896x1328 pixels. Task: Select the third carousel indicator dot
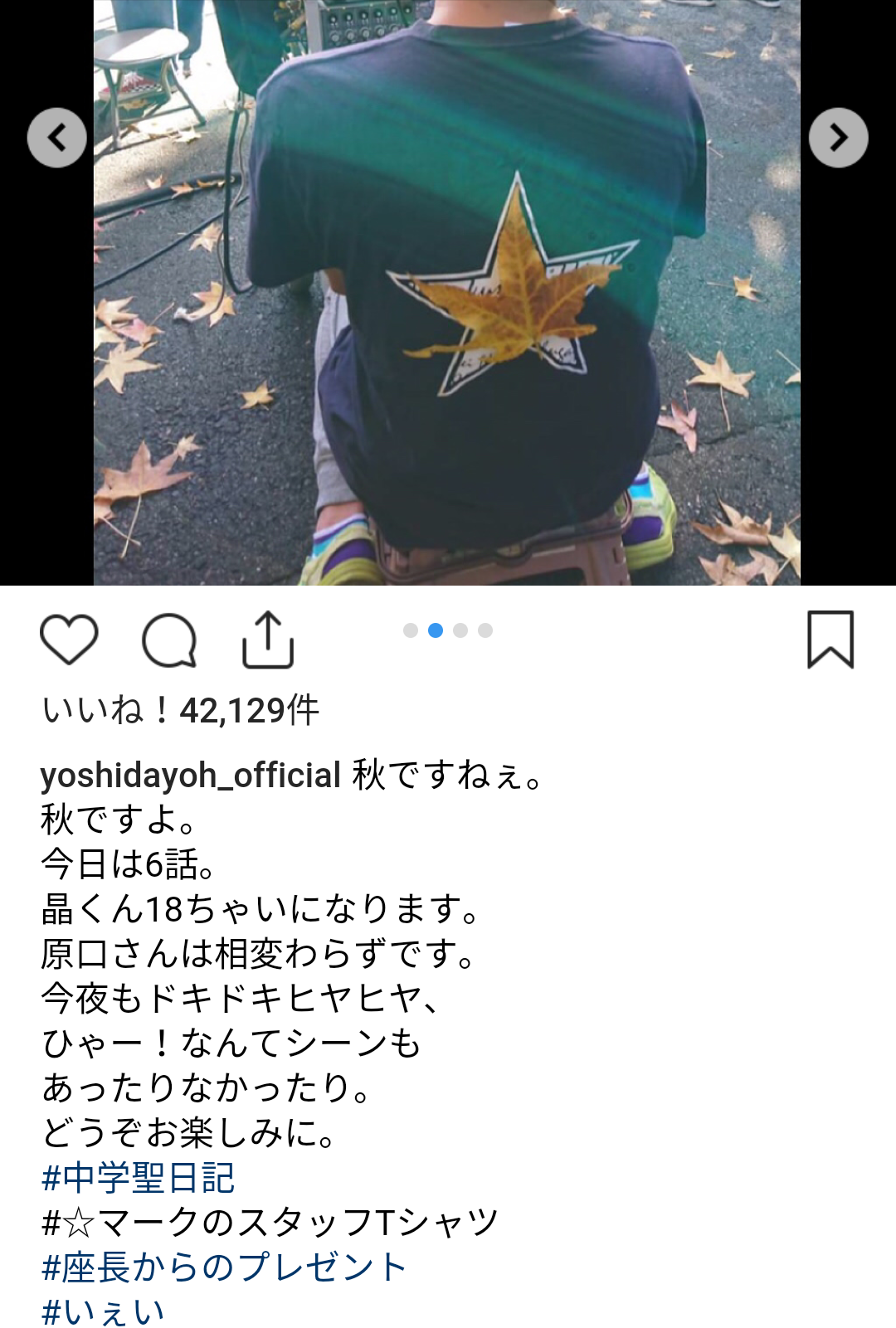tap(459, 630)
